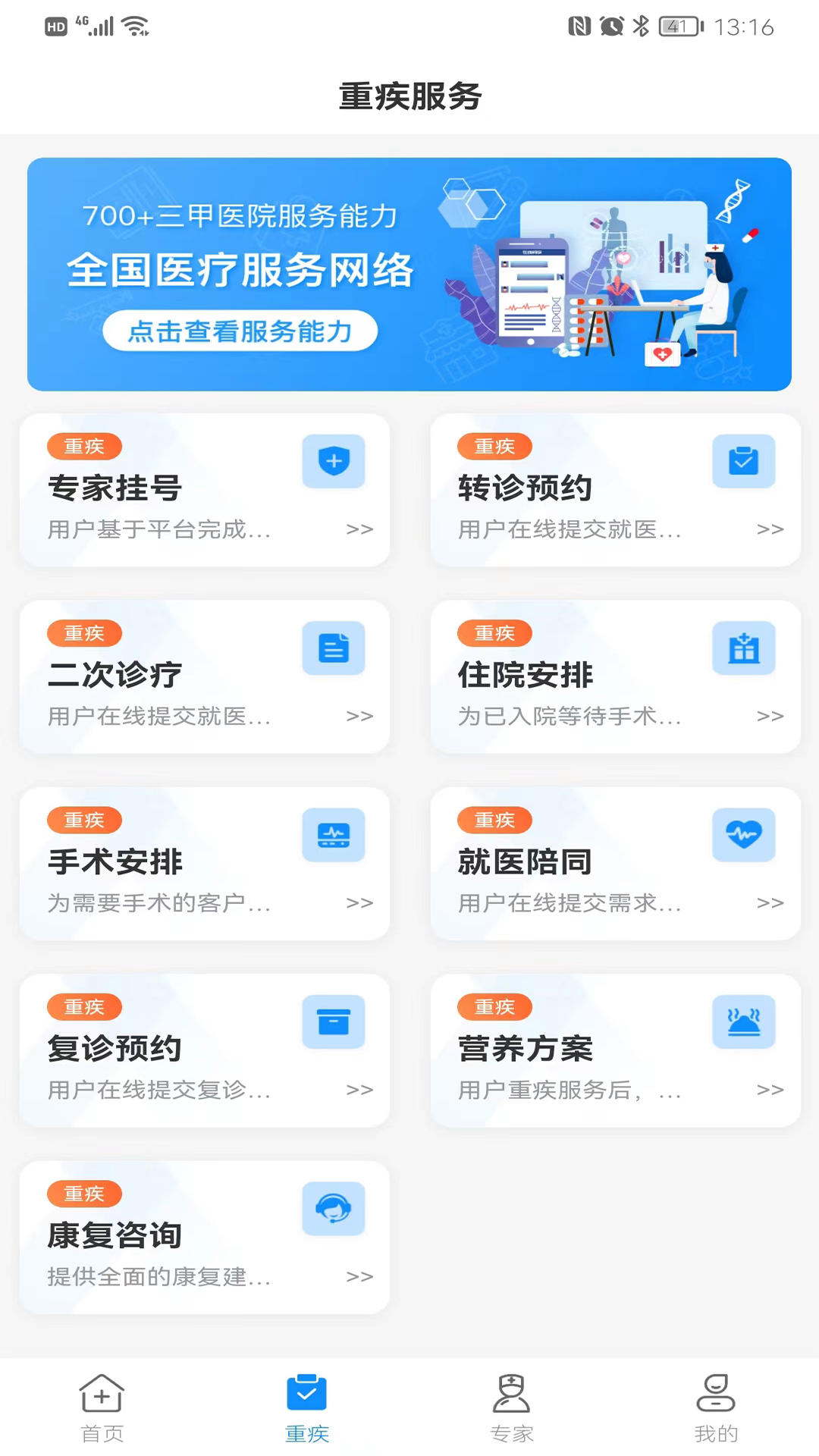The width and height of the screenshot is (819, 1456).
Task: Click the 住院安排 hospital building icon
Action: 744,648
